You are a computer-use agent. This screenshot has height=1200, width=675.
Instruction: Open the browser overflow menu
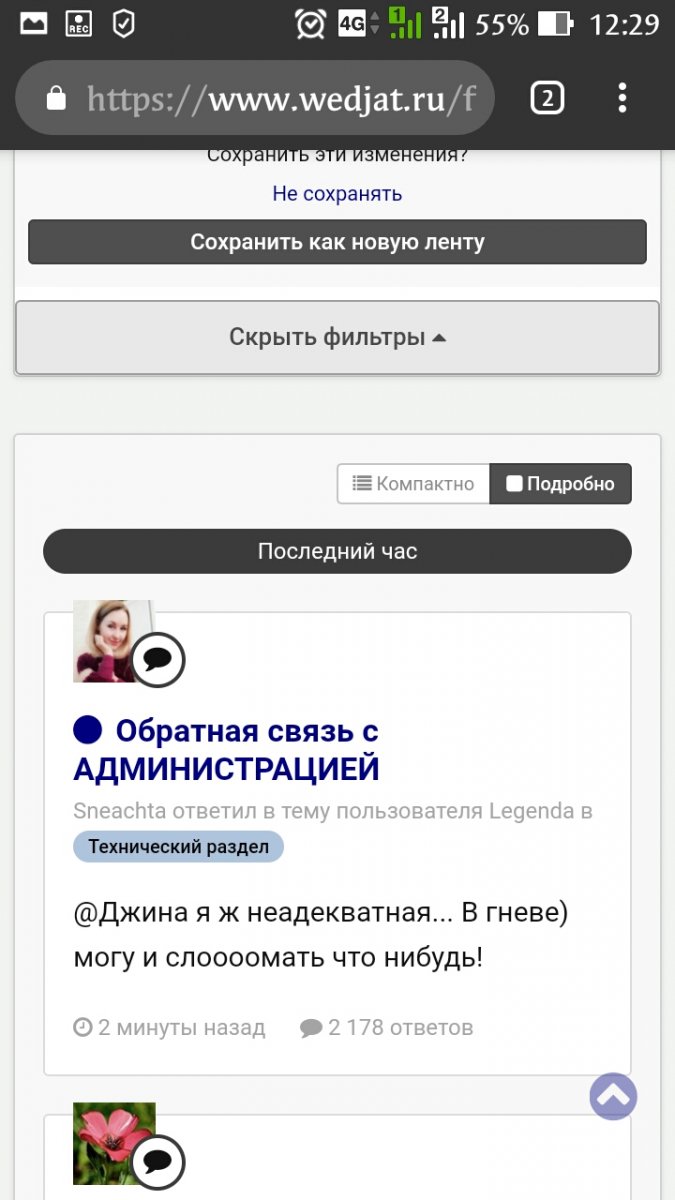(622, 98)
